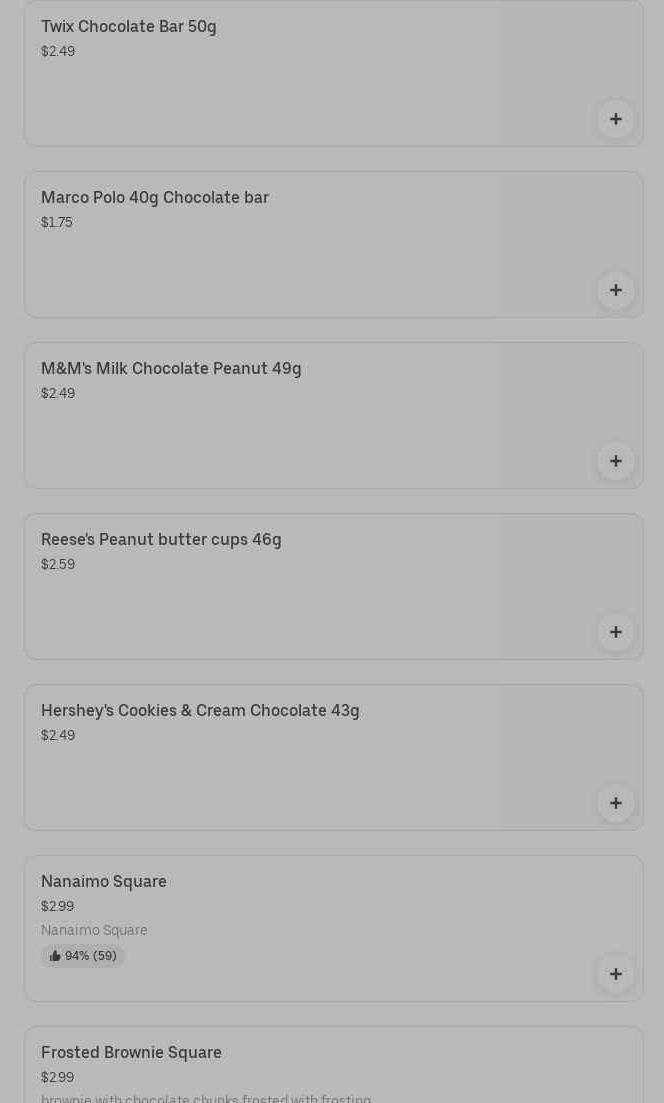Open the Twix Chocolate Bar item card
Image resolution: width=664 pixels, height=1103 pixels.
click(x=333, y=73)
